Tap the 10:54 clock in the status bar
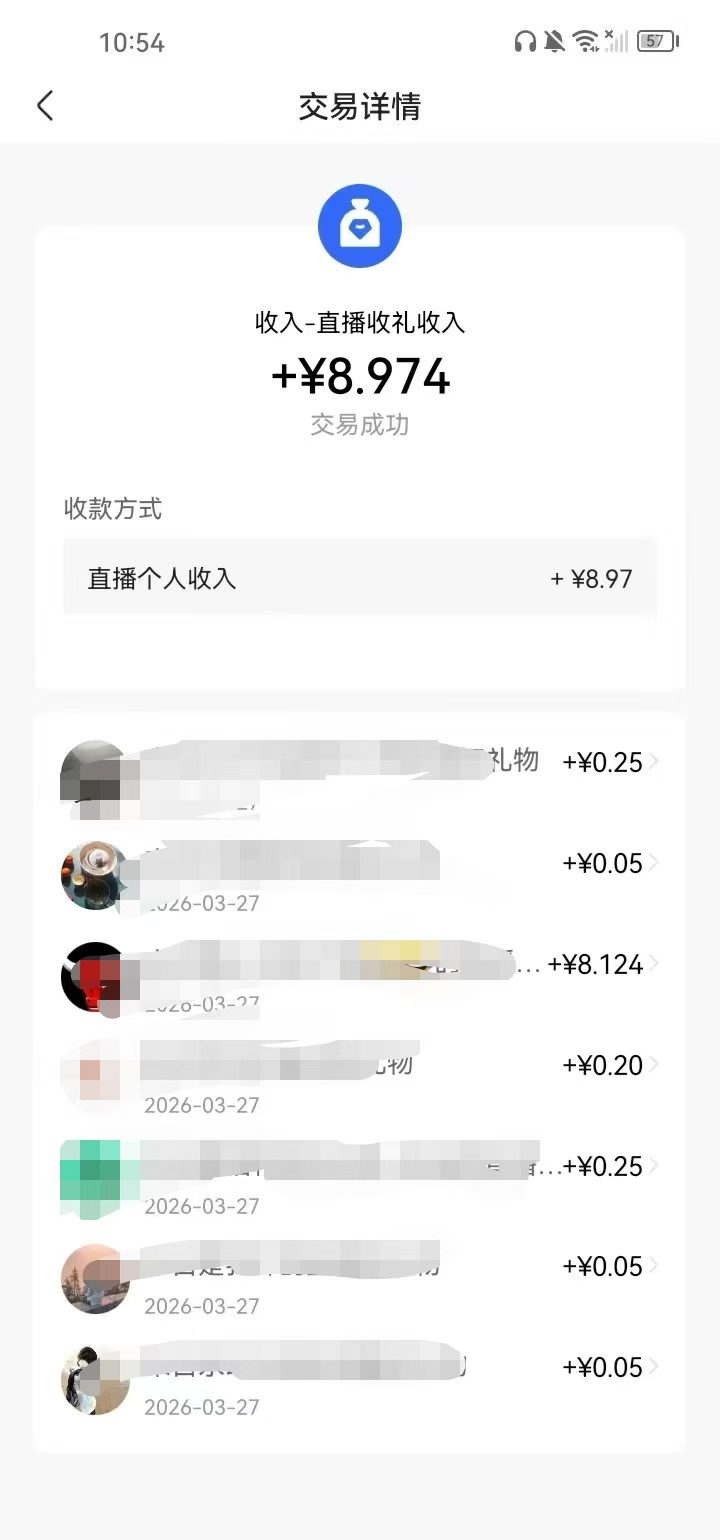720x1540 pixels. click(x=130, y=42)
